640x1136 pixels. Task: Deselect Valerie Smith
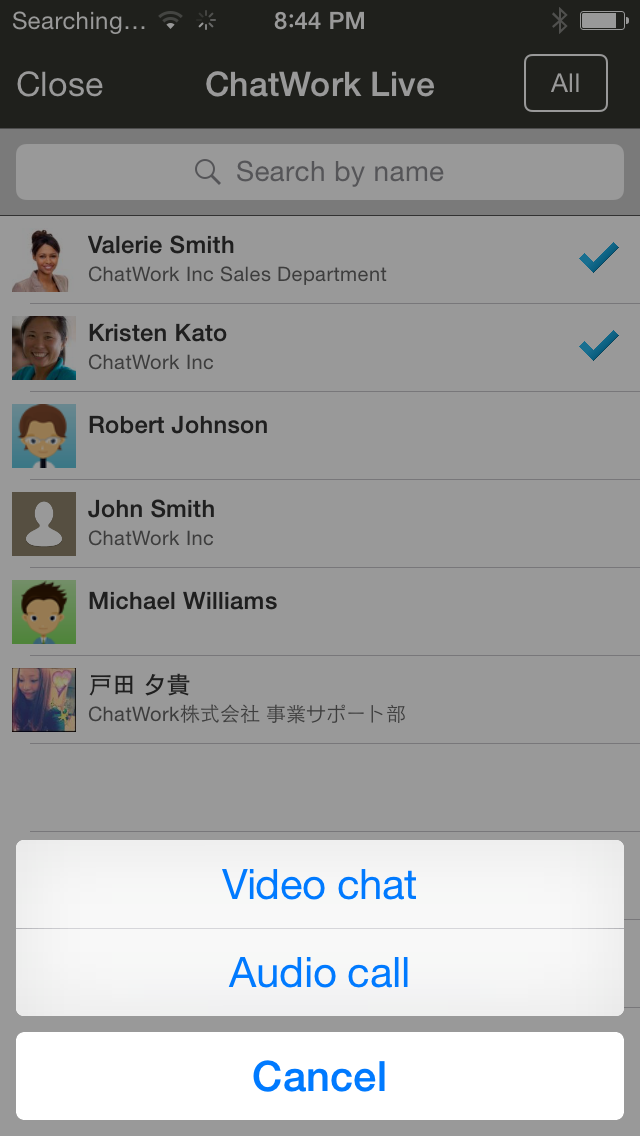[x=320, y=259]
